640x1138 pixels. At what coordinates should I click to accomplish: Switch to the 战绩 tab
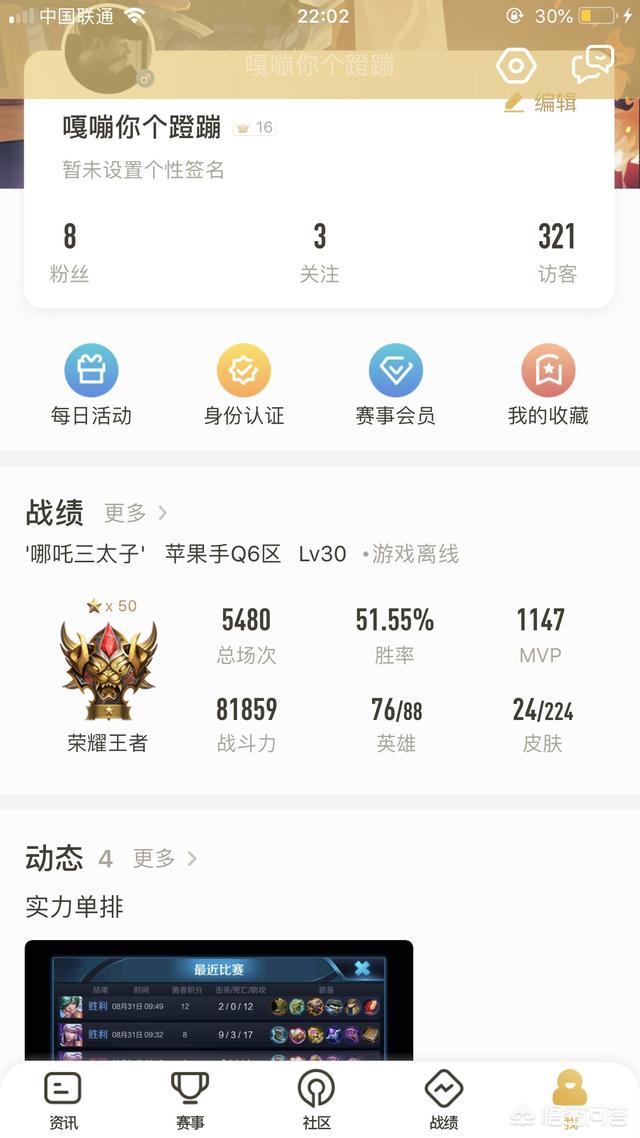point(443,1099)
